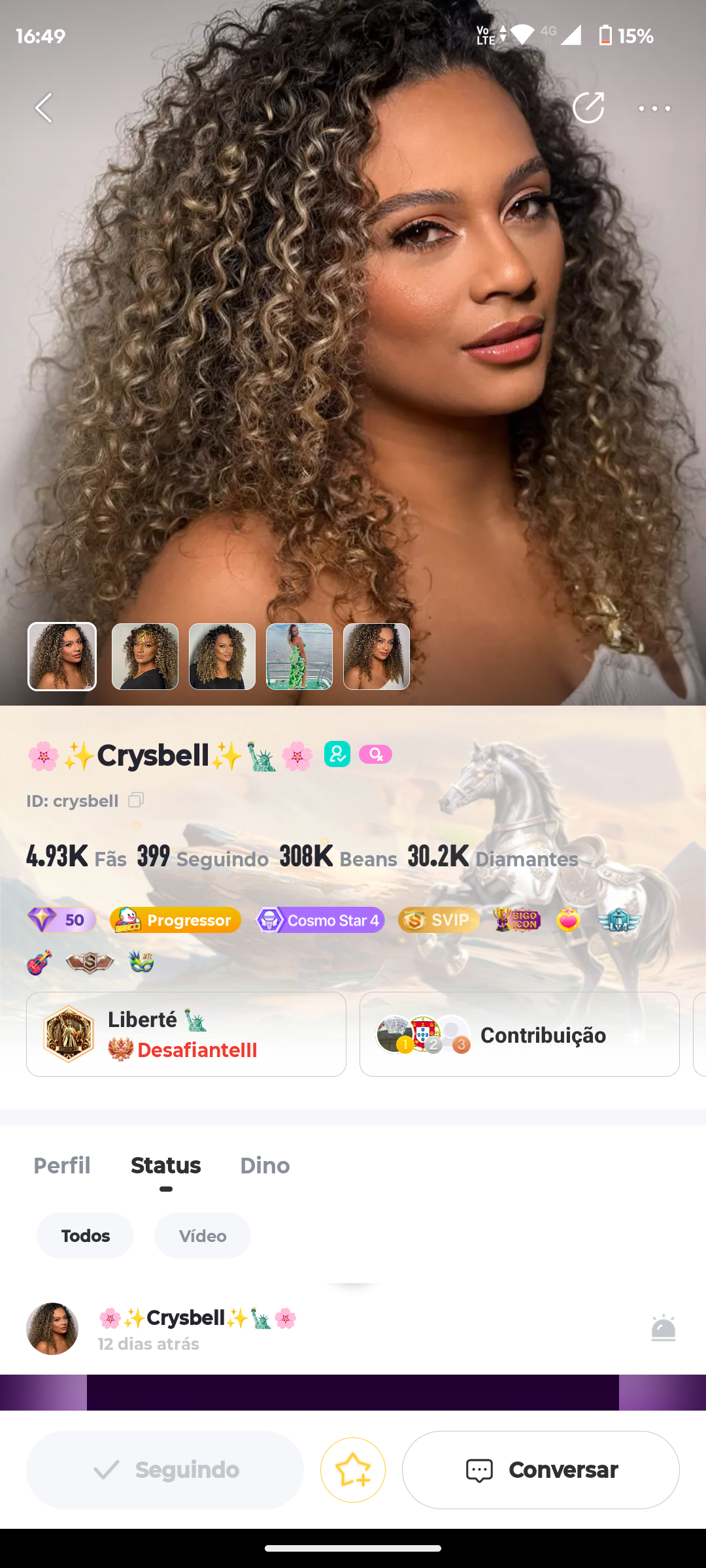This screenshot has width=706, height=1568.
Task: Add to favorites with the star button
Action: [x=353, y=1470]
